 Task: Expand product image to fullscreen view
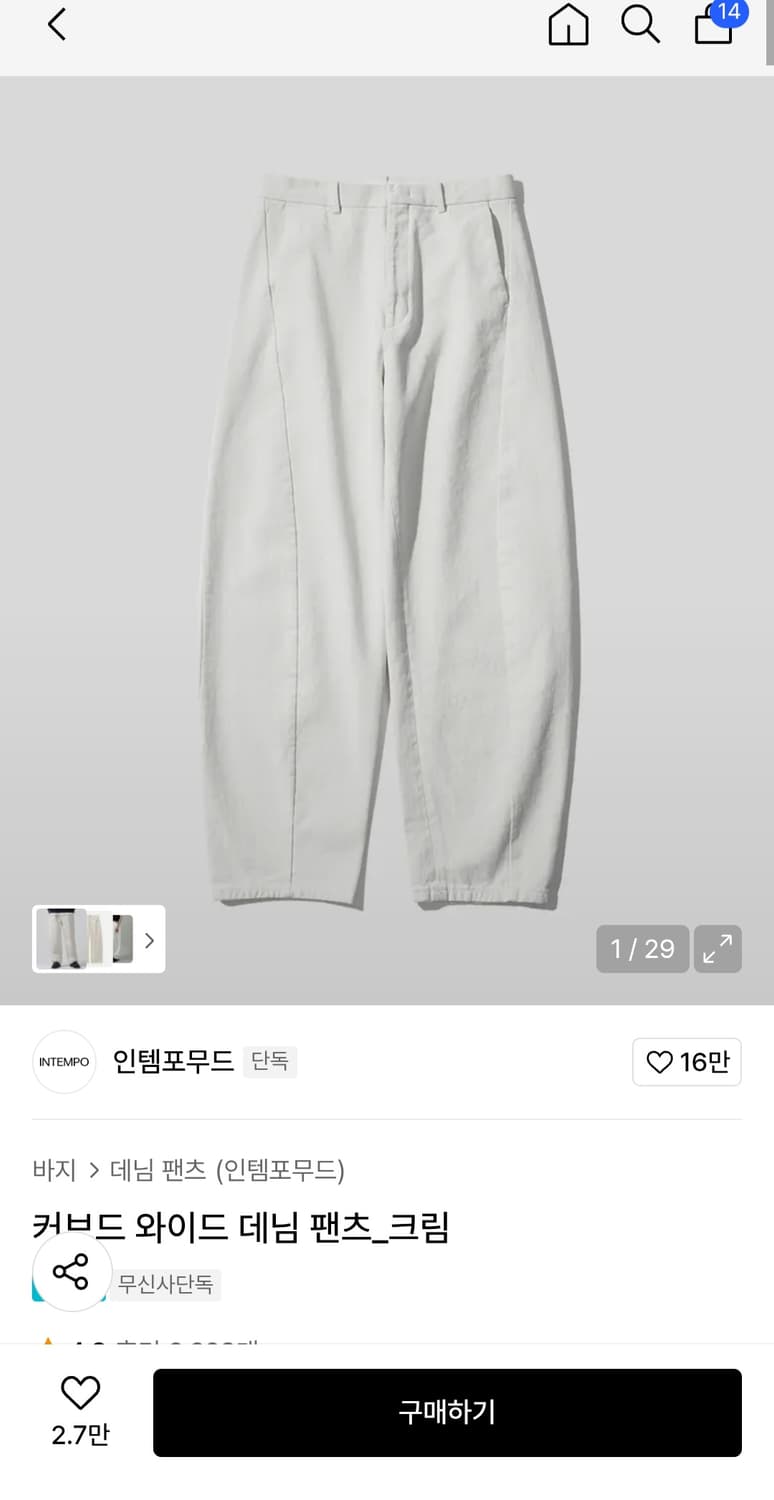point(718,949)
